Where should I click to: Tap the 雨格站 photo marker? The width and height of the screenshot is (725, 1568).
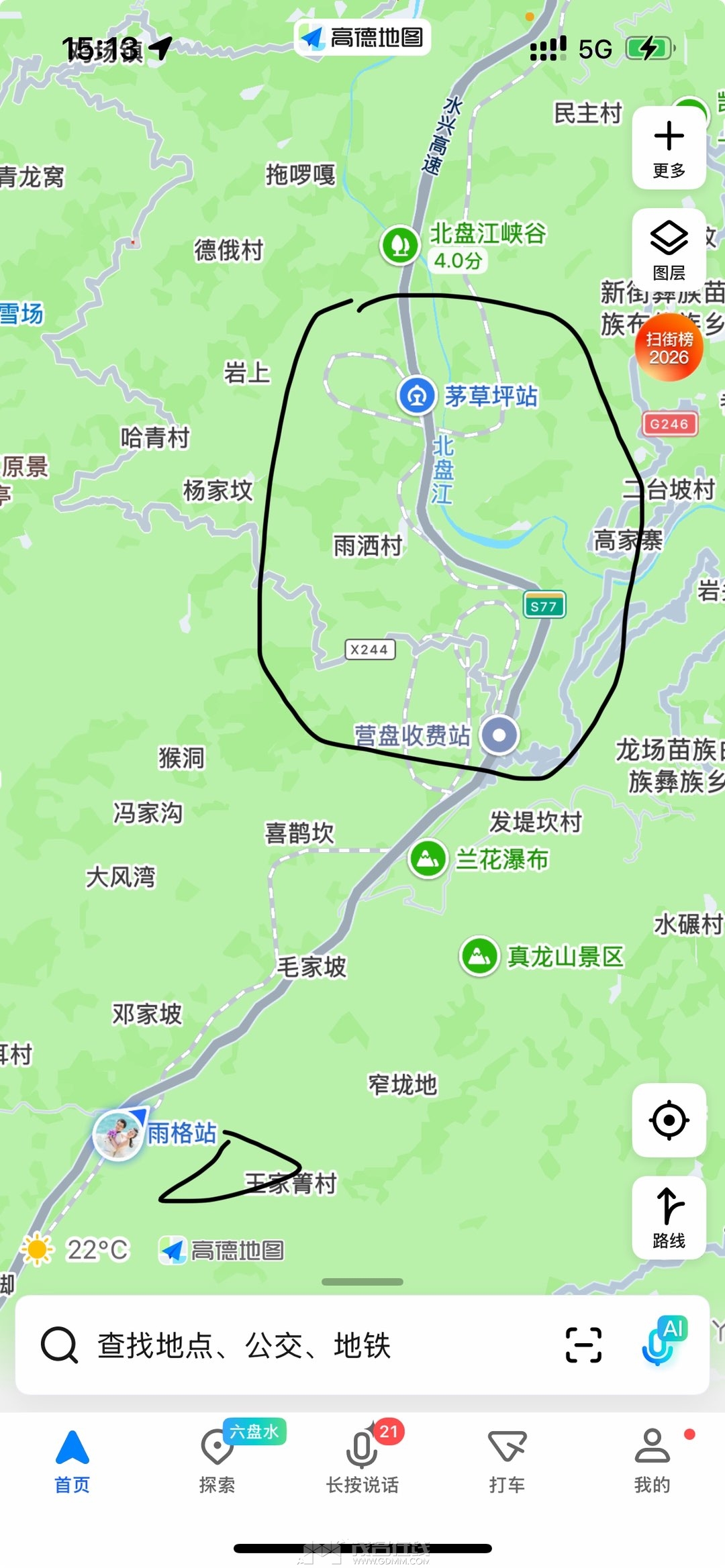119,1134
